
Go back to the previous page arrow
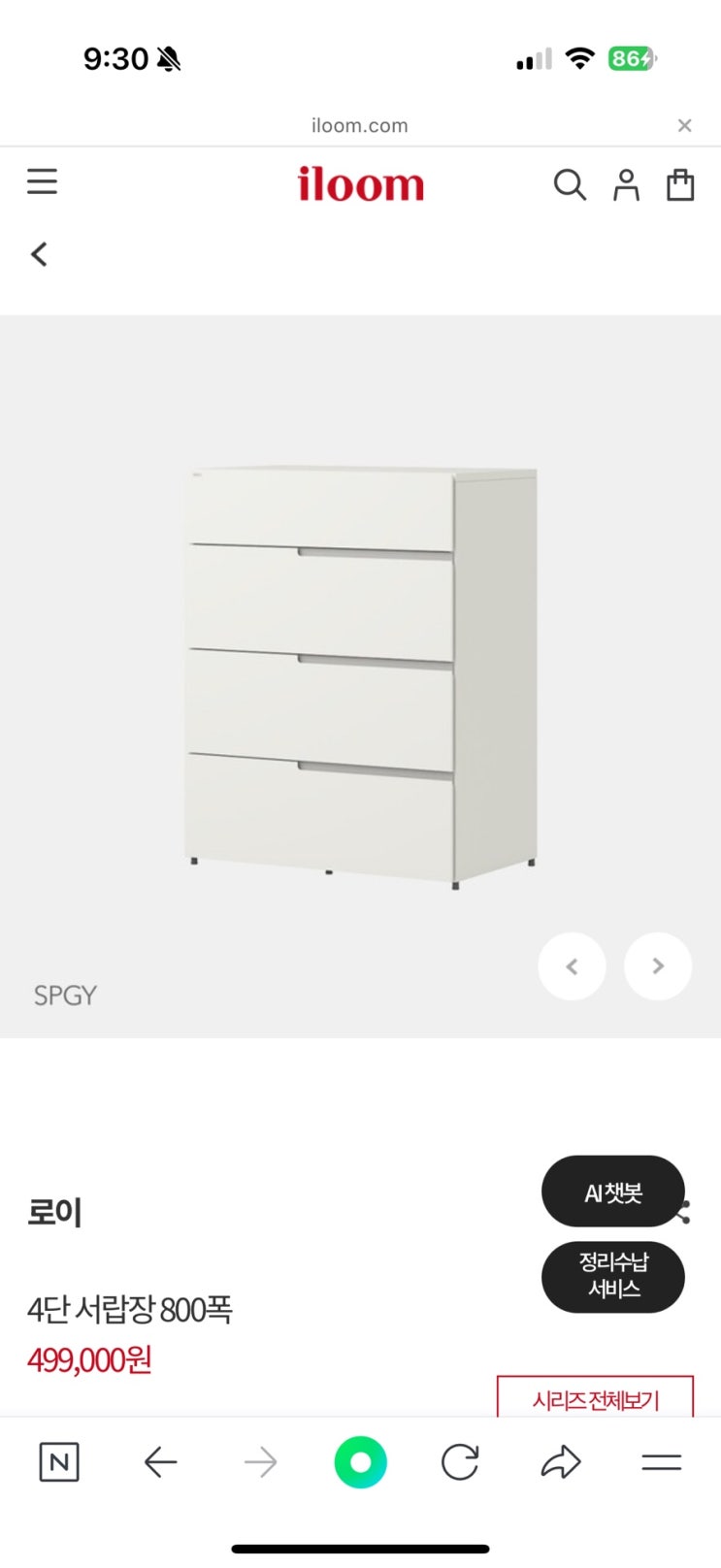tap(39, 254)
